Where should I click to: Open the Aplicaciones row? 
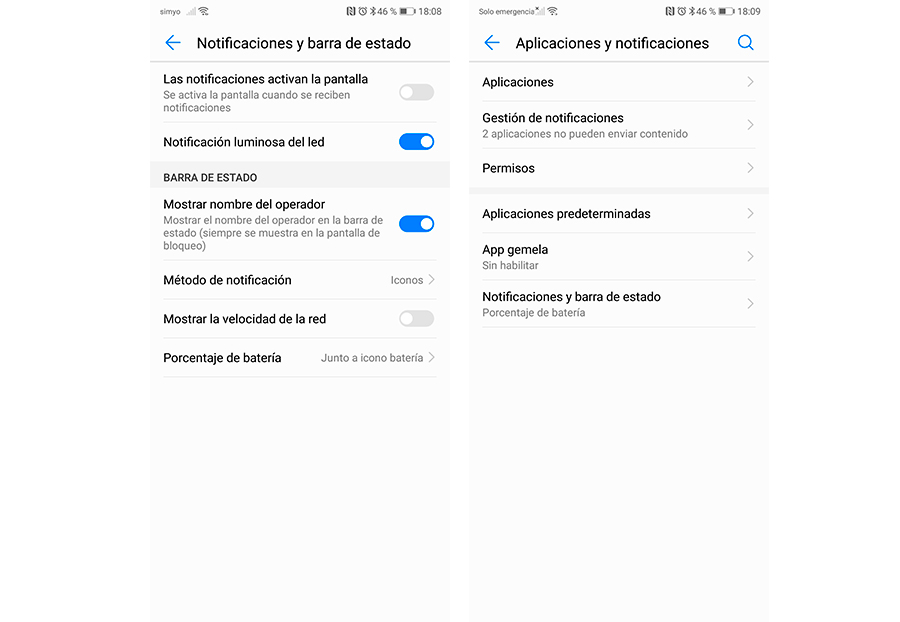[617, 82]
